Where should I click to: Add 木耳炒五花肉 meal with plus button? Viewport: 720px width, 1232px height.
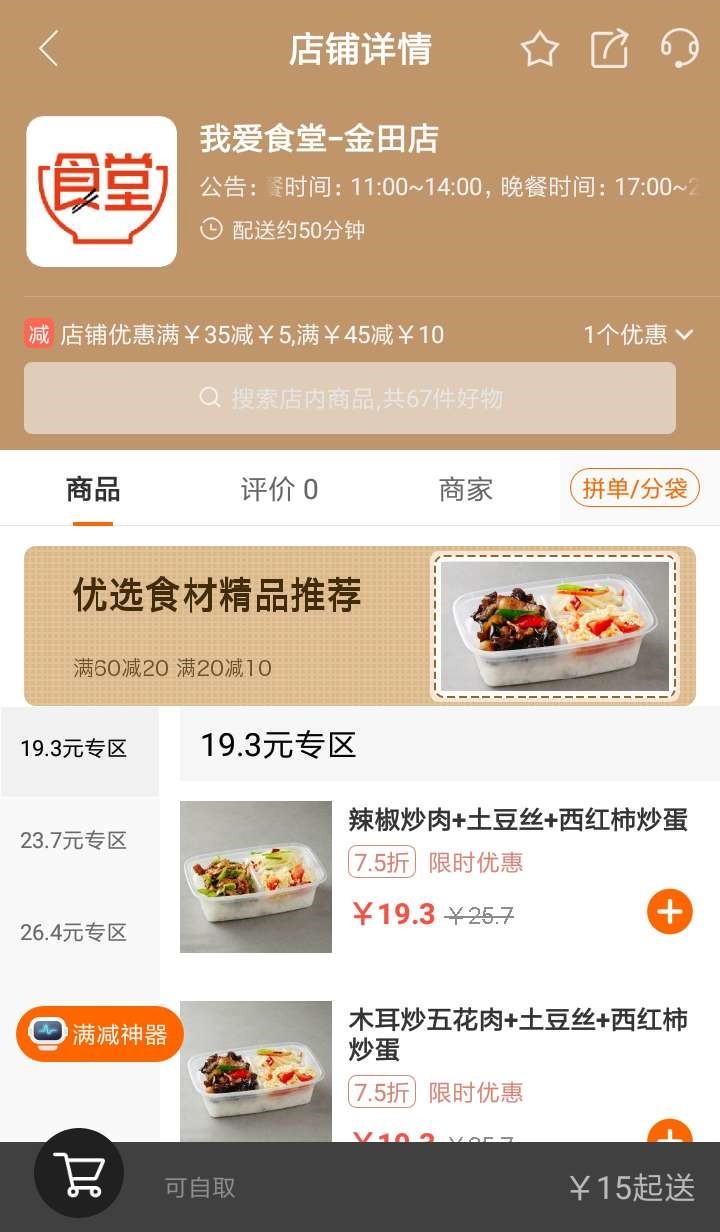pos(670,1136)
